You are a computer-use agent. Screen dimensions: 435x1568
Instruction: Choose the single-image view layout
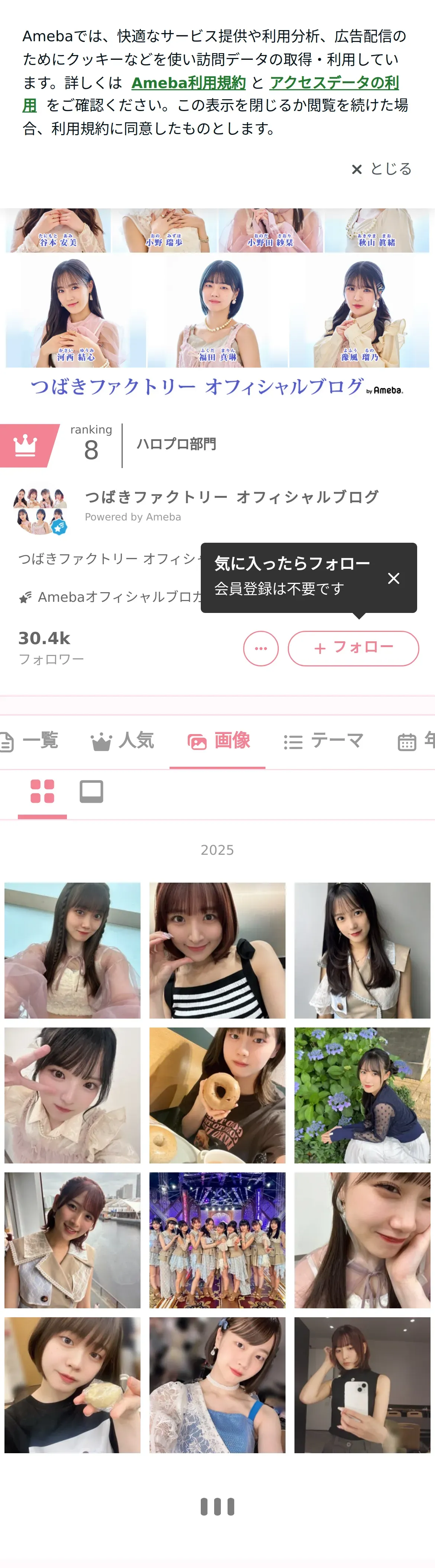tap(91, 792)
